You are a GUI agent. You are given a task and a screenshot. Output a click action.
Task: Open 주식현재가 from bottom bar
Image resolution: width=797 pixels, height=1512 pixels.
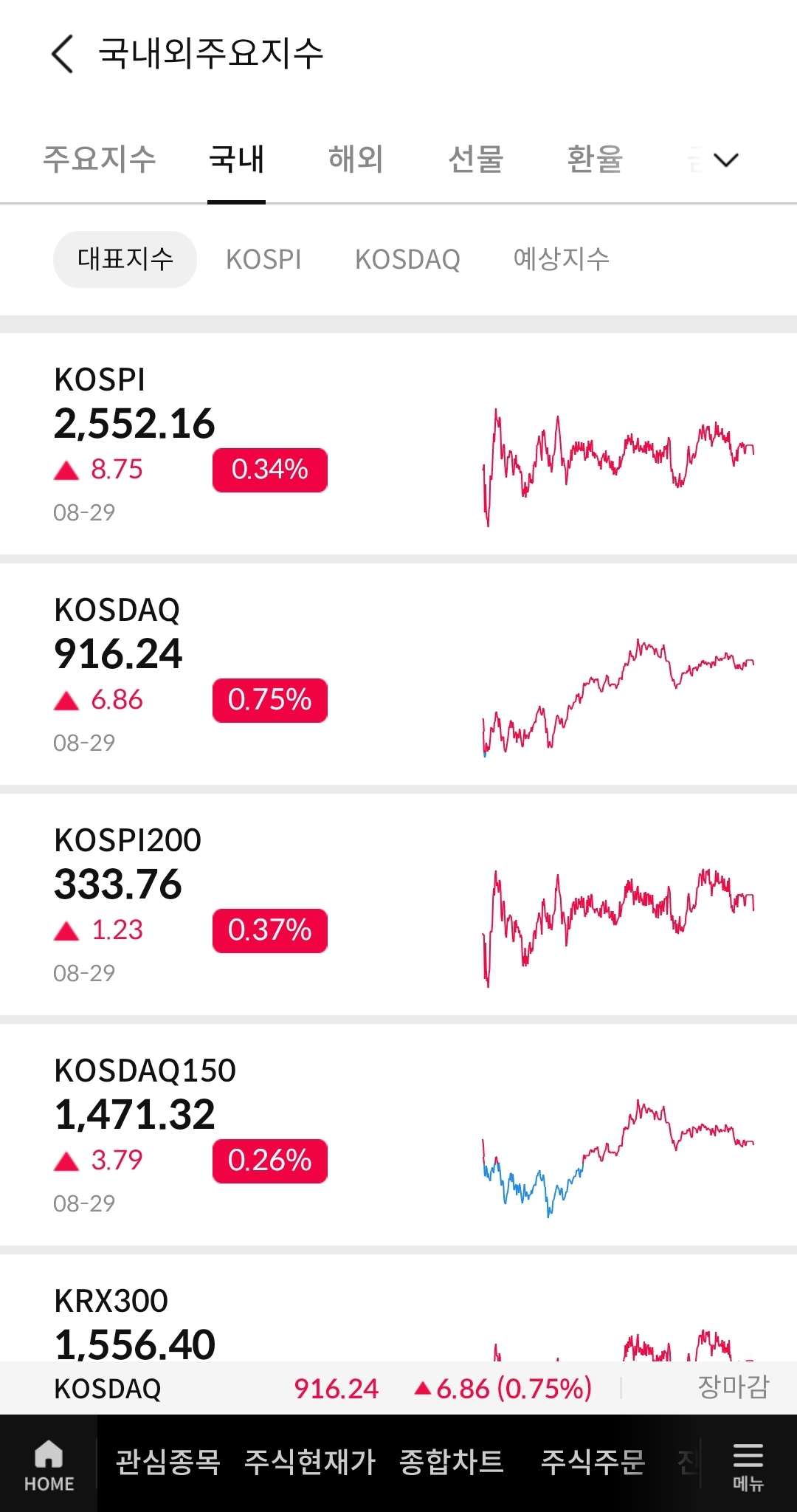[310, 1462]
